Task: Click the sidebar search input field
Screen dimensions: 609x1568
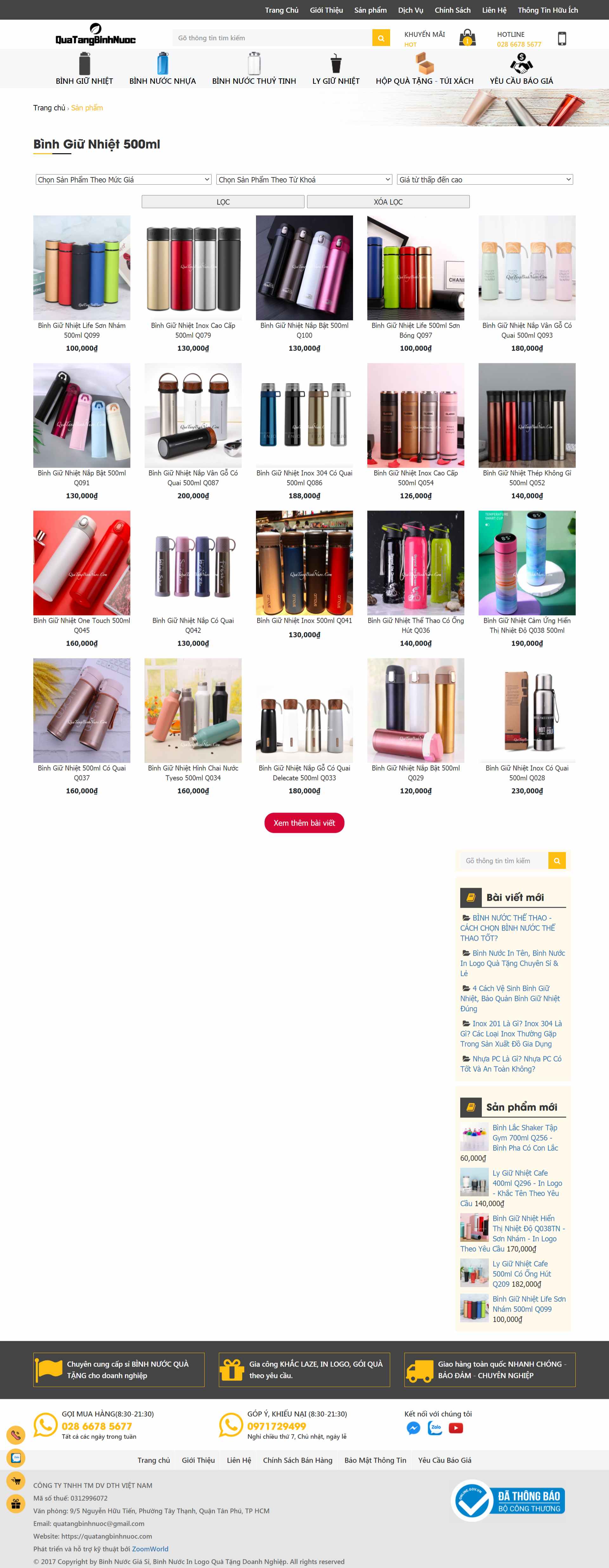Action: 505,860
